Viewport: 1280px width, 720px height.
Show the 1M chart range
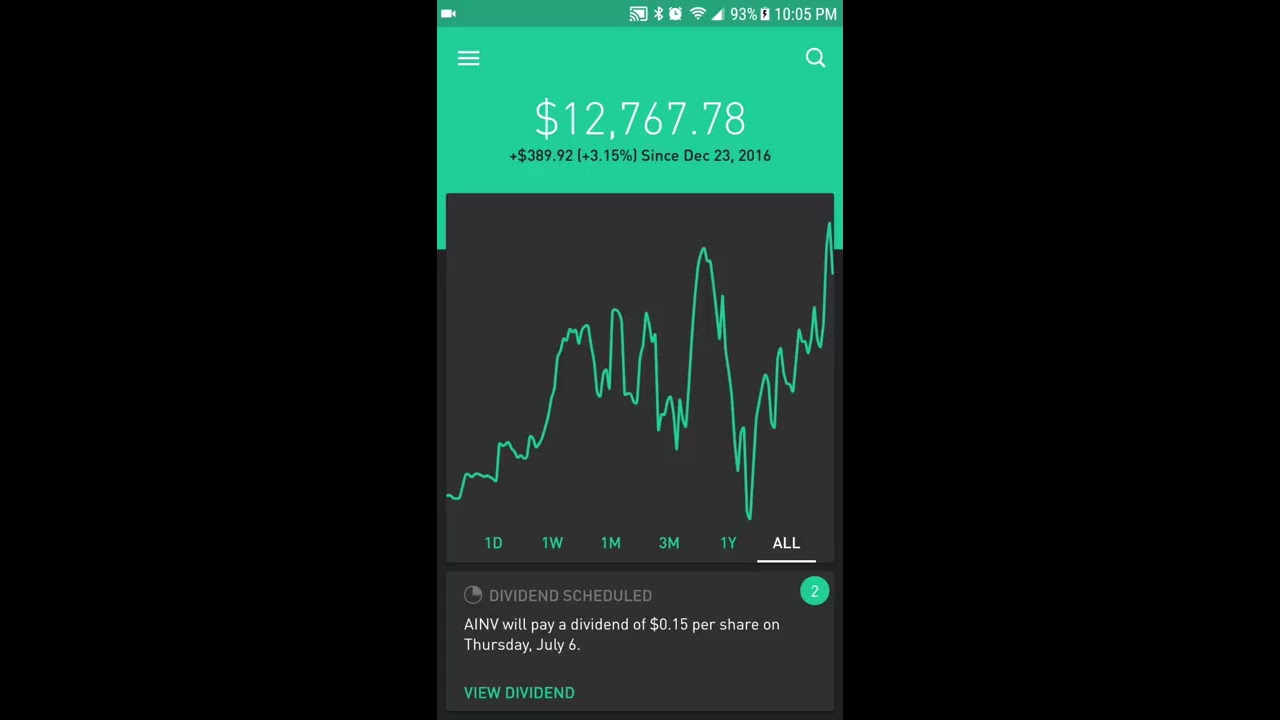pos(610,543)
